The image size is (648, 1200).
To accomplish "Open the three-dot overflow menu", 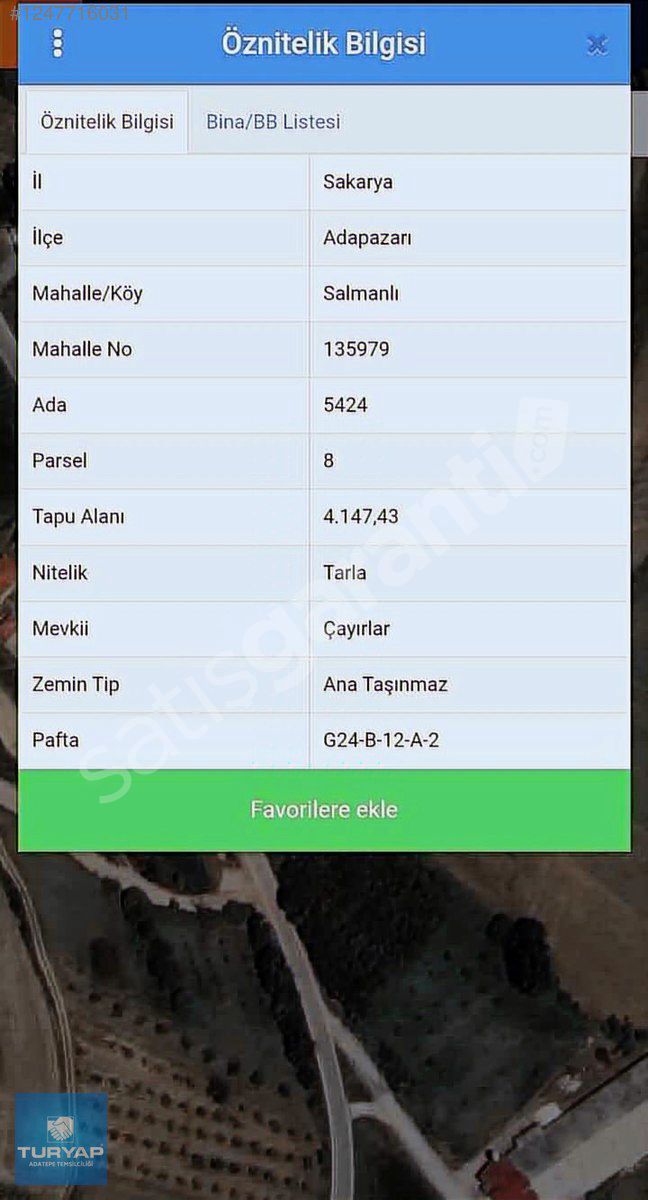I will 57,42.
